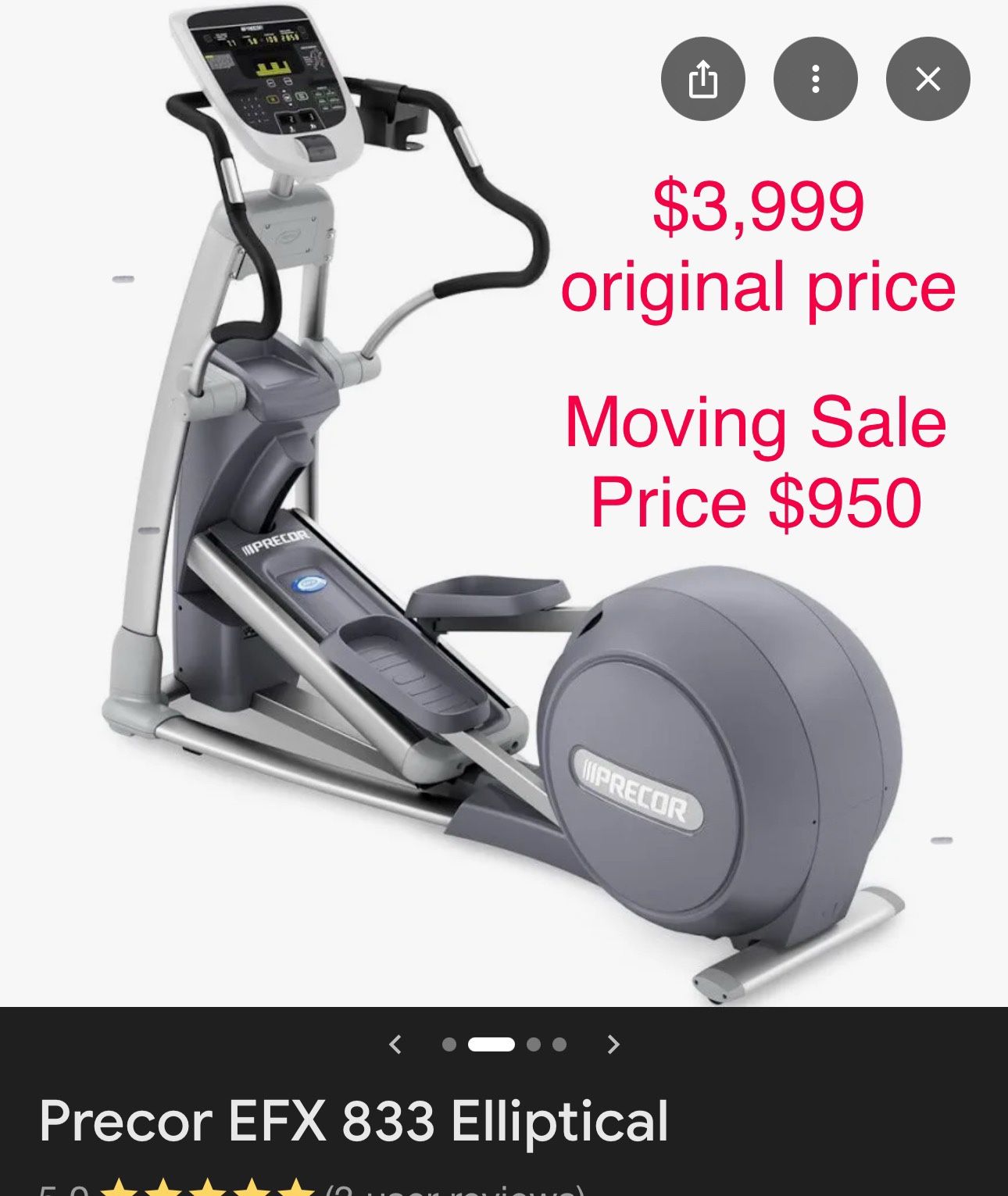This screenshot has height=1196, width=1008.
Task: Share this product image
Action: (702, 79)
